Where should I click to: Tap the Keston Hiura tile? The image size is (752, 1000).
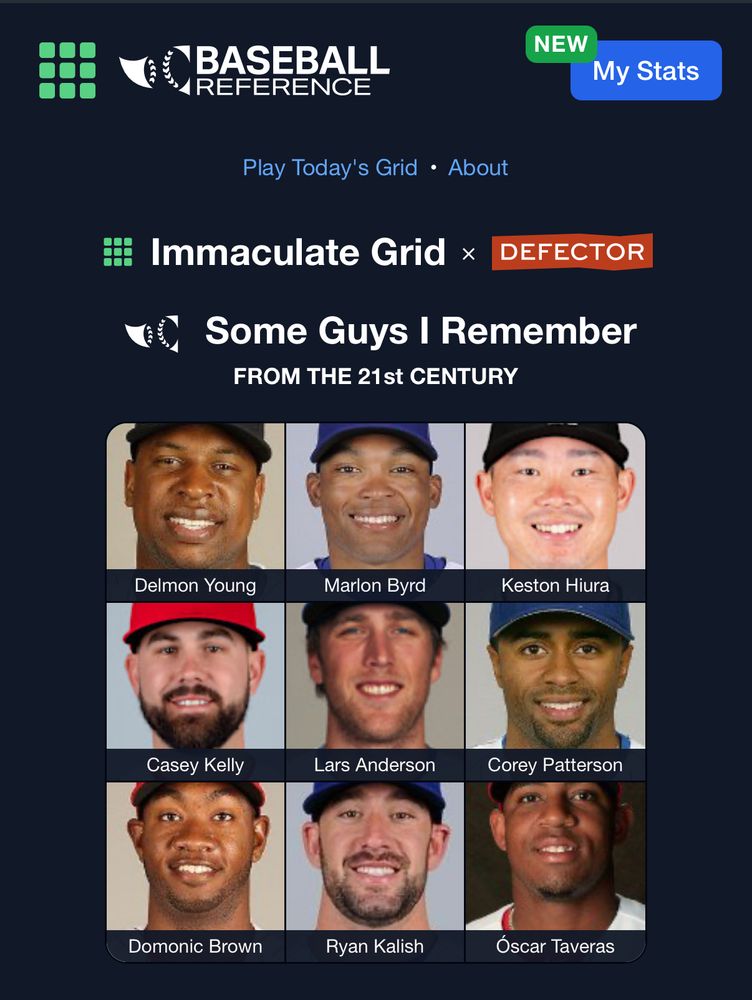pyautogui.click(x=555, y=511)
